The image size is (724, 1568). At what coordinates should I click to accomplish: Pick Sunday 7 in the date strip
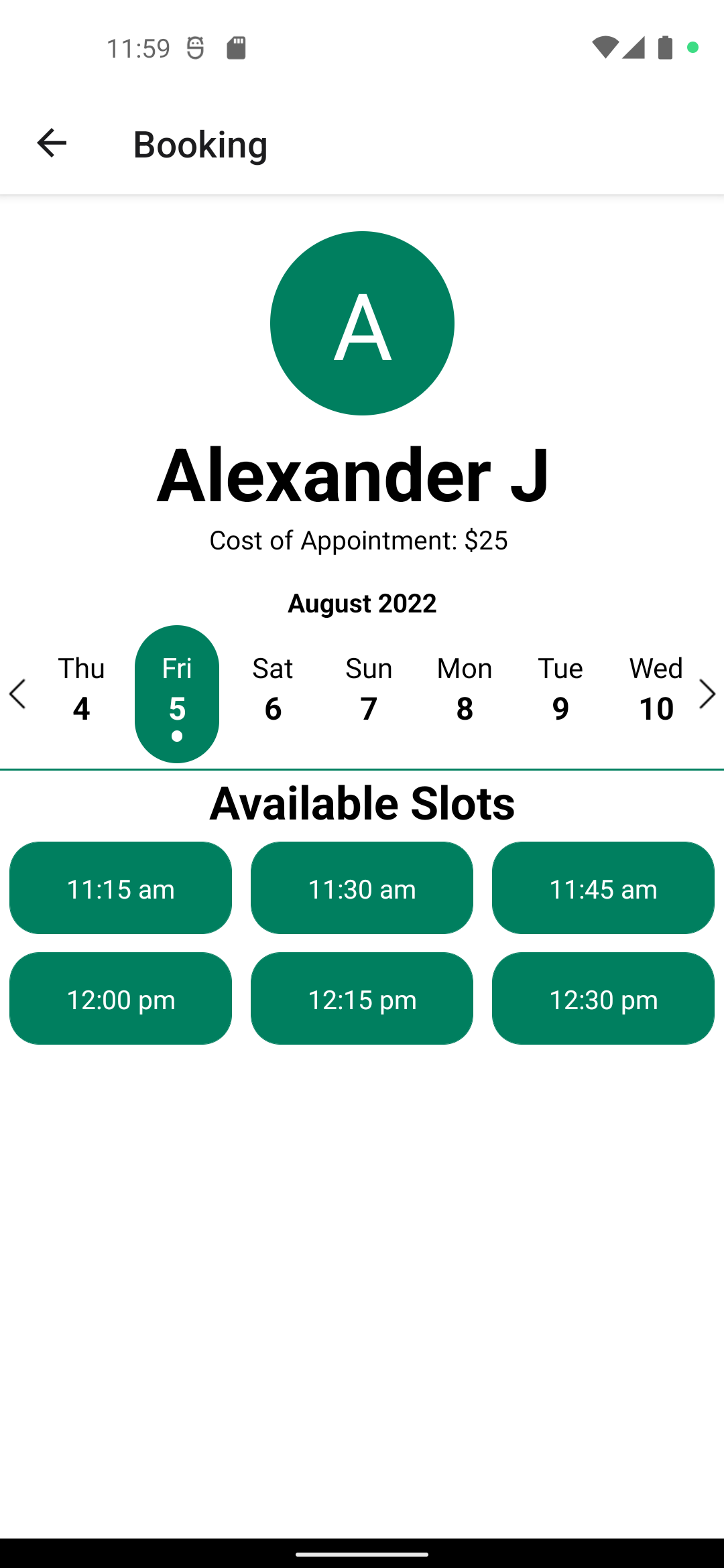coord(369,690)
